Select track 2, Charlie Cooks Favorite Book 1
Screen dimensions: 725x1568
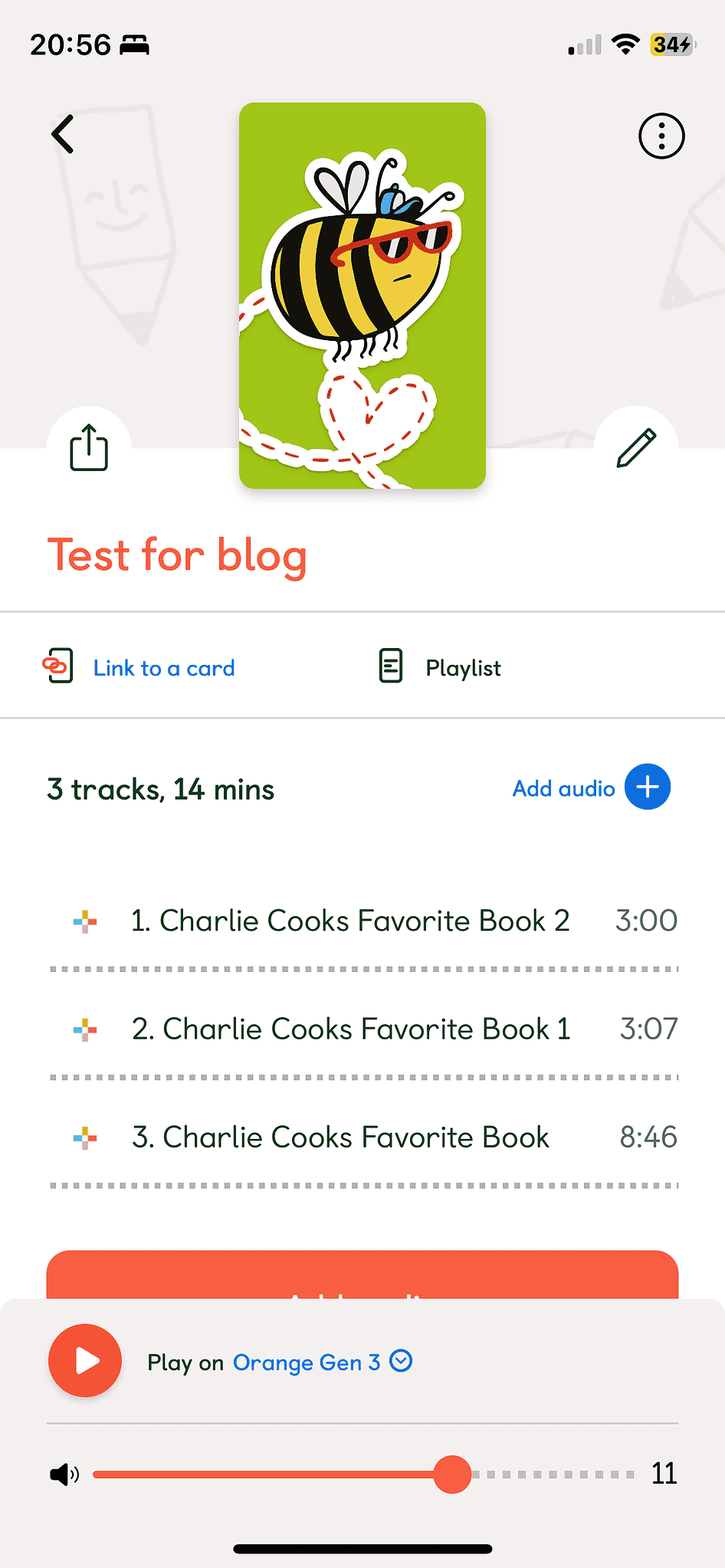(349, 1029)
